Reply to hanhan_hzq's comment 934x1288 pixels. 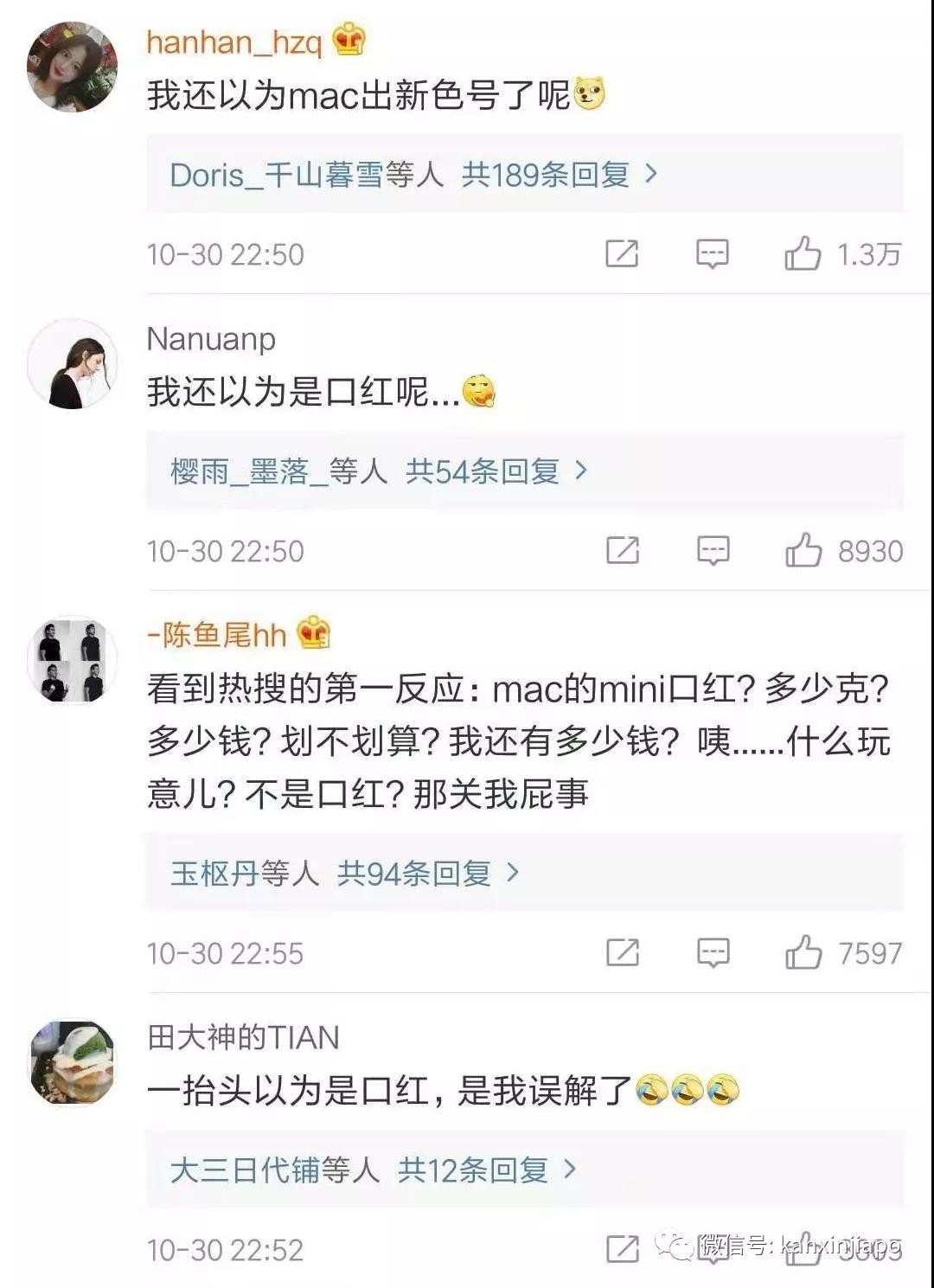pos(713,253)
